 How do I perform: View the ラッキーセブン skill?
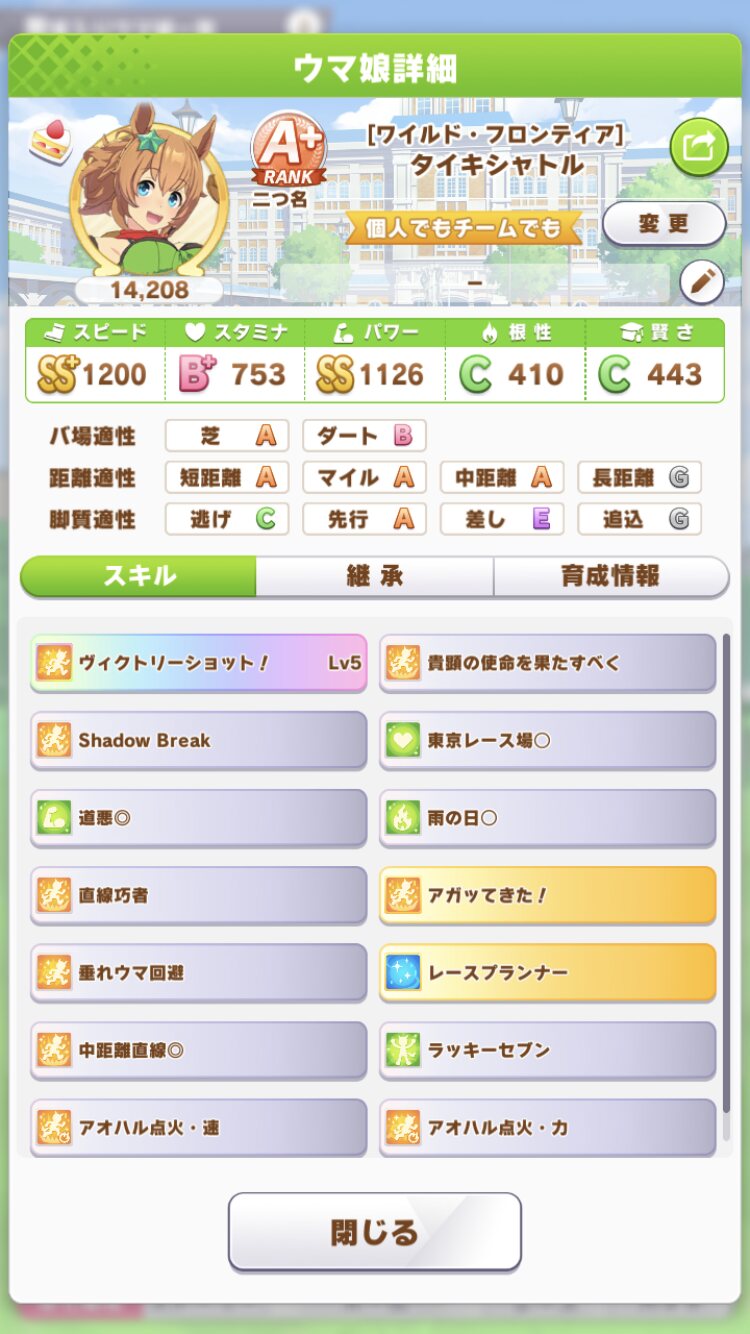coord(547,1050)
